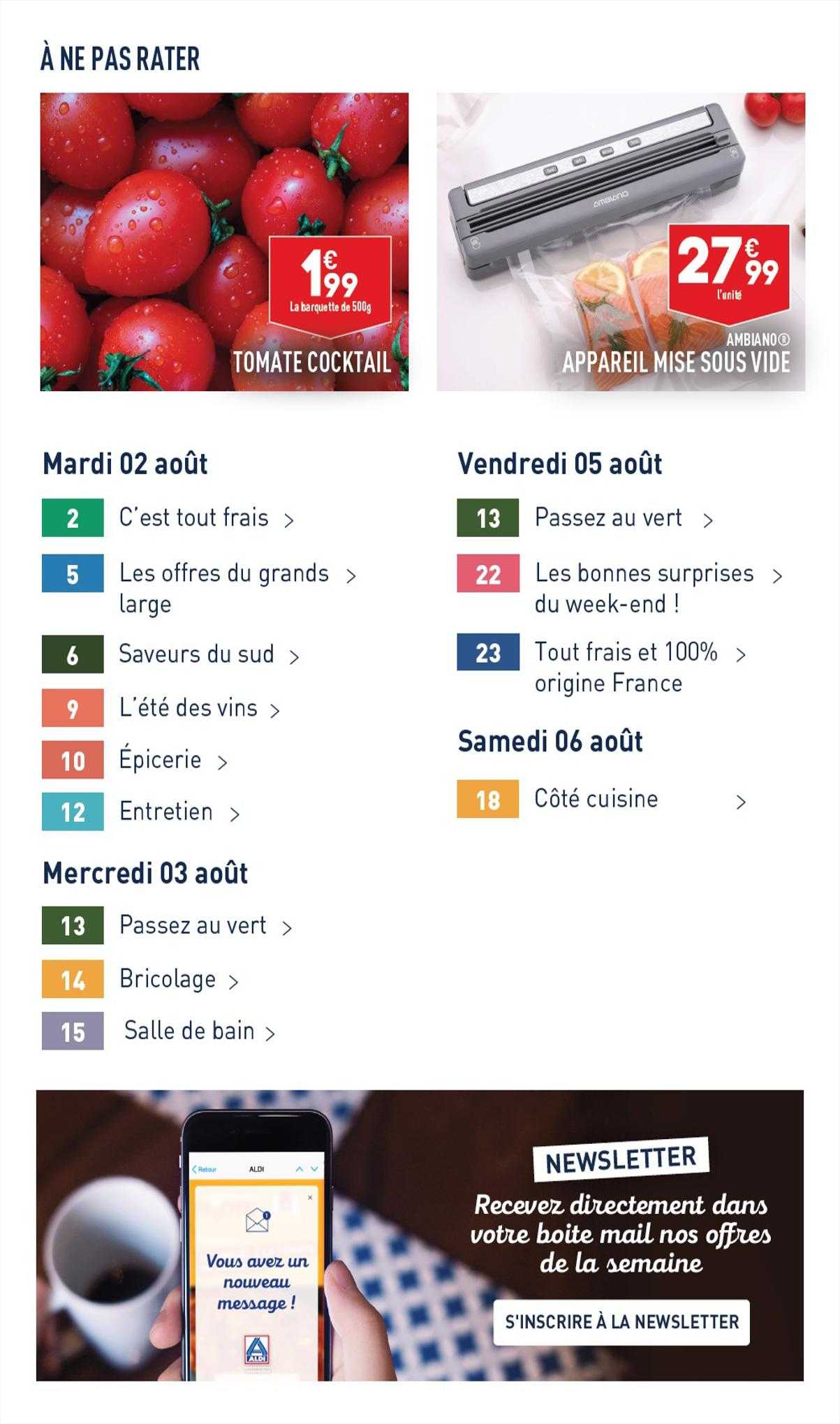Viewport: 840px width, 1424px height.
Task: Open the Entretien section
Action: click(141, 812)
